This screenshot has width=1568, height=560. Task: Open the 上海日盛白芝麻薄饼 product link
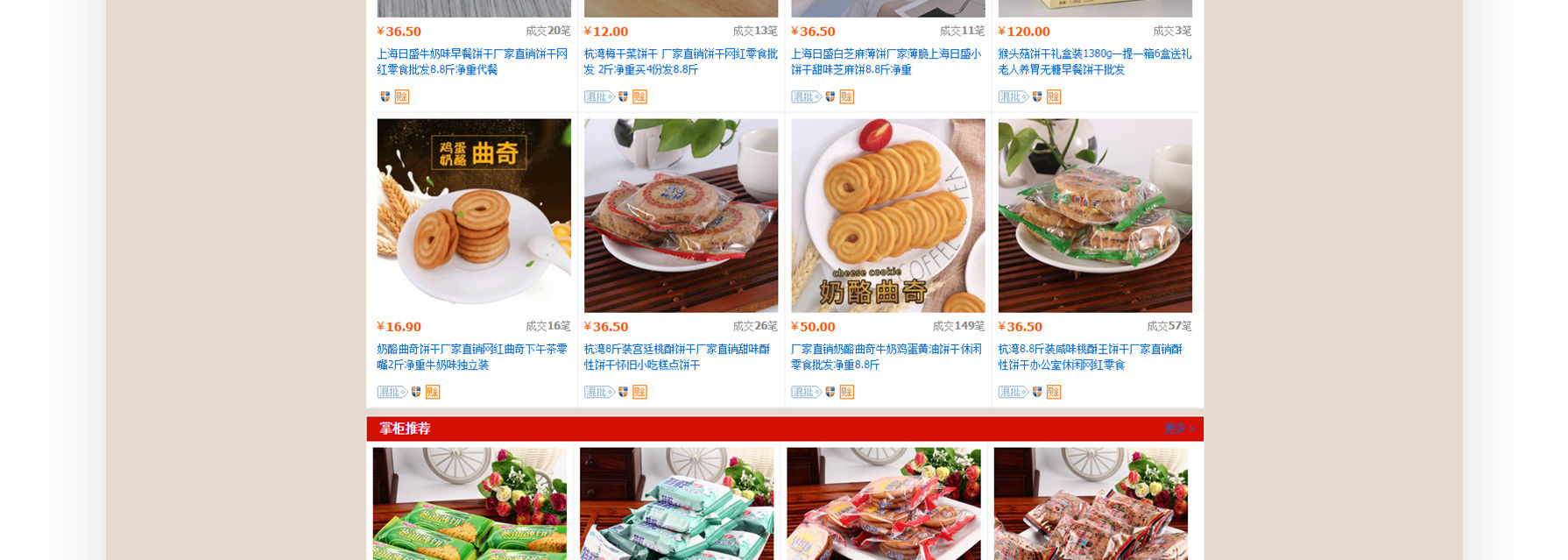point(886,61)
